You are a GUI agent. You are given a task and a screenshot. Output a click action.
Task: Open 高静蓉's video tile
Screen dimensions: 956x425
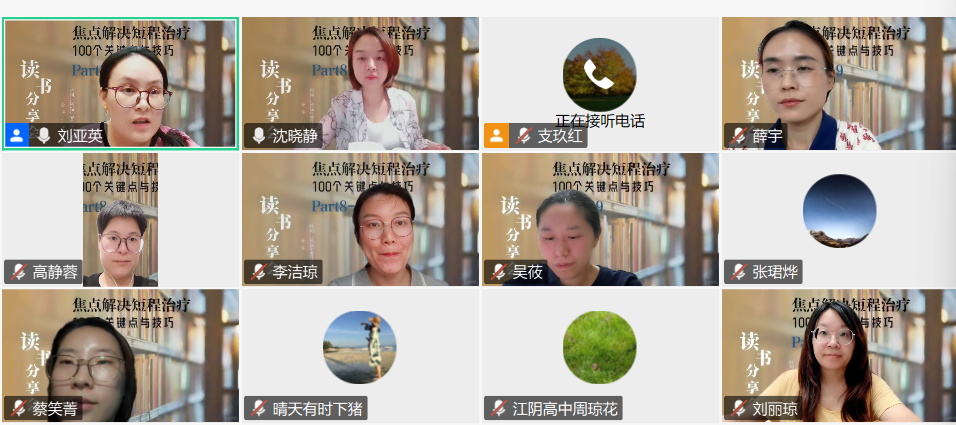[x=120, y=219]
